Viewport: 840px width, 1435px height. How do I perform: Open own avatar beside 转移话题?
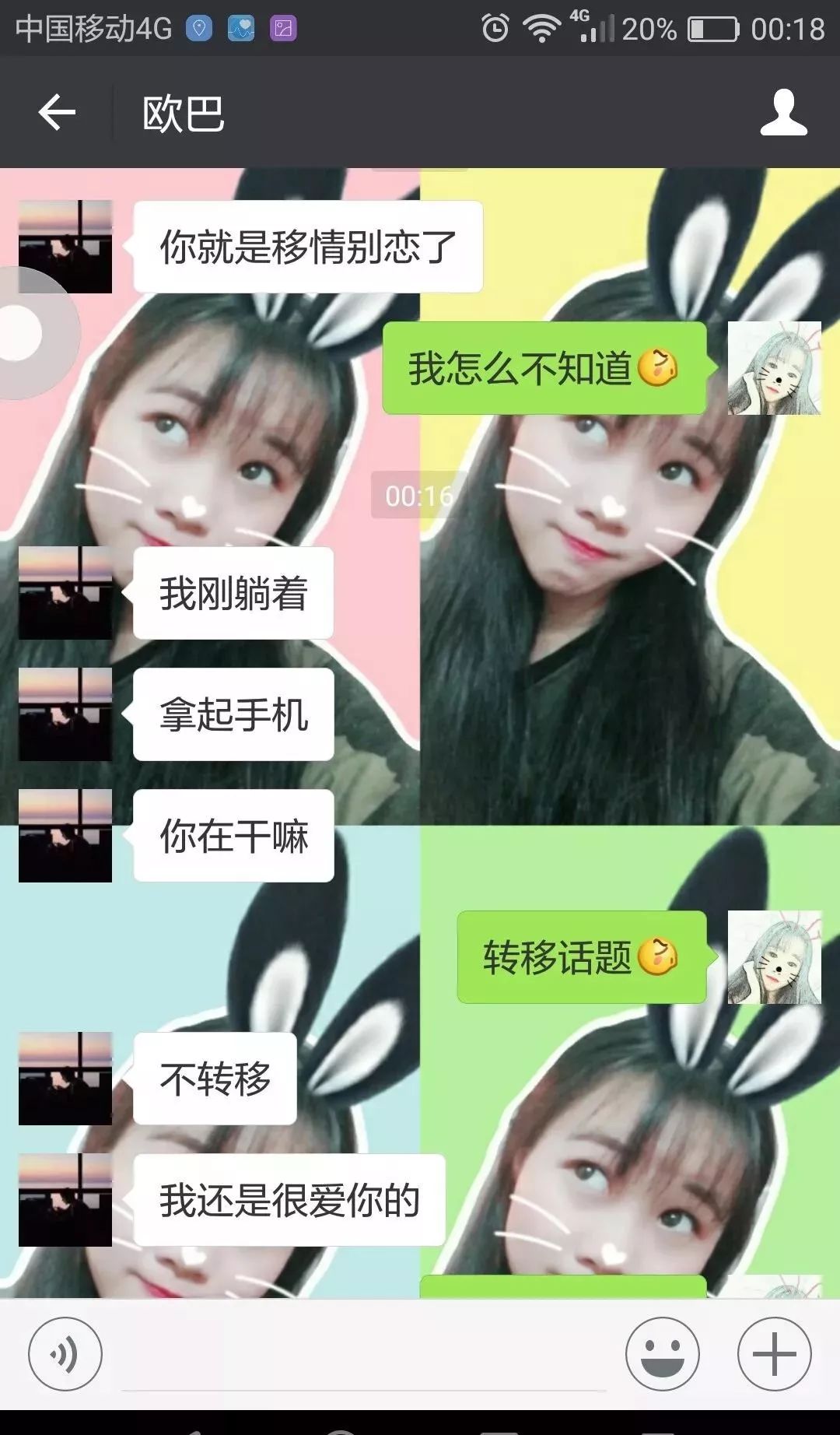tap(774, 957)
